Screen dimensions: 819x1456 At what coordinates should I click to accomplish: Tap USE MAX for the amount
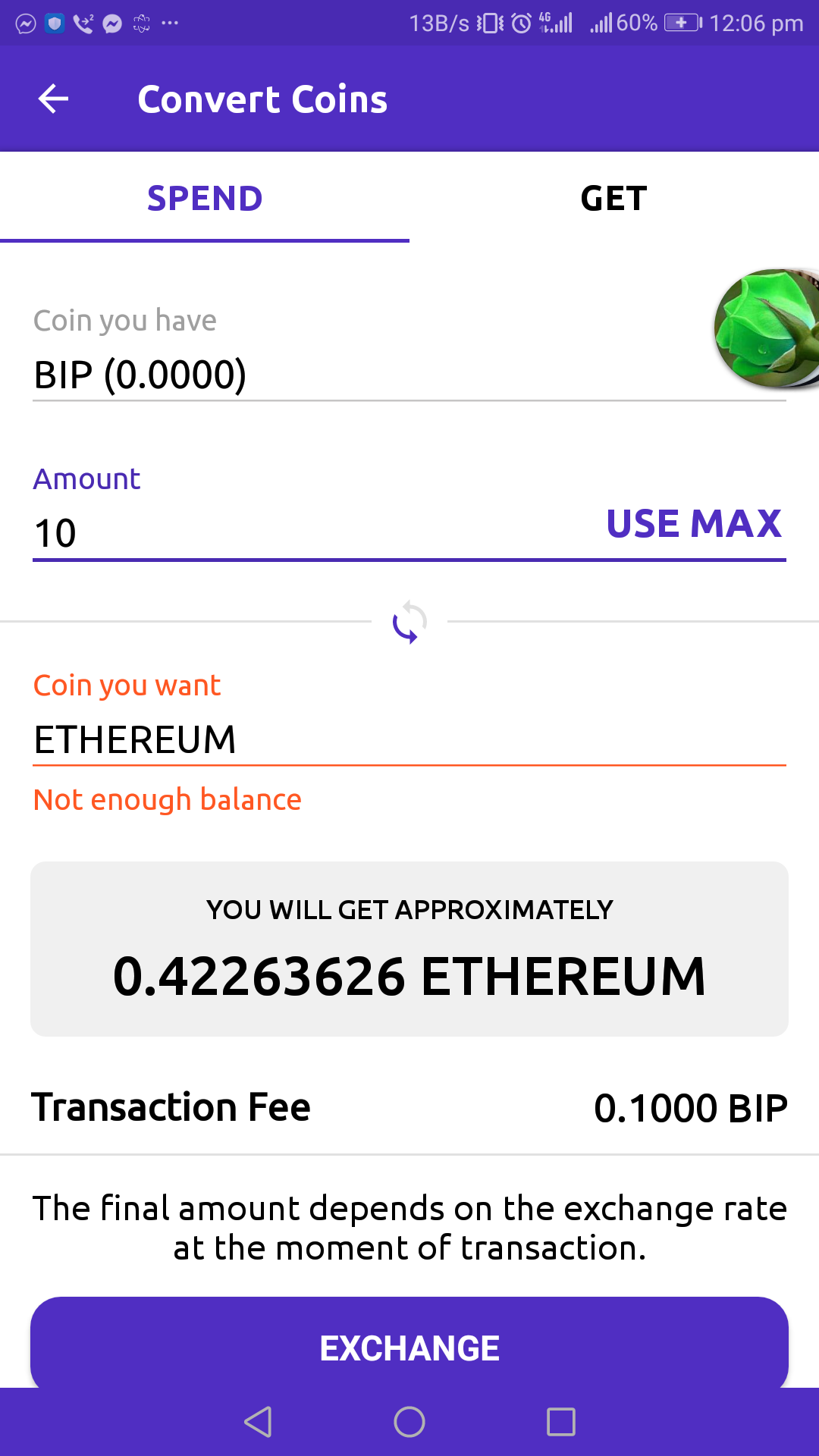(694, 524)
